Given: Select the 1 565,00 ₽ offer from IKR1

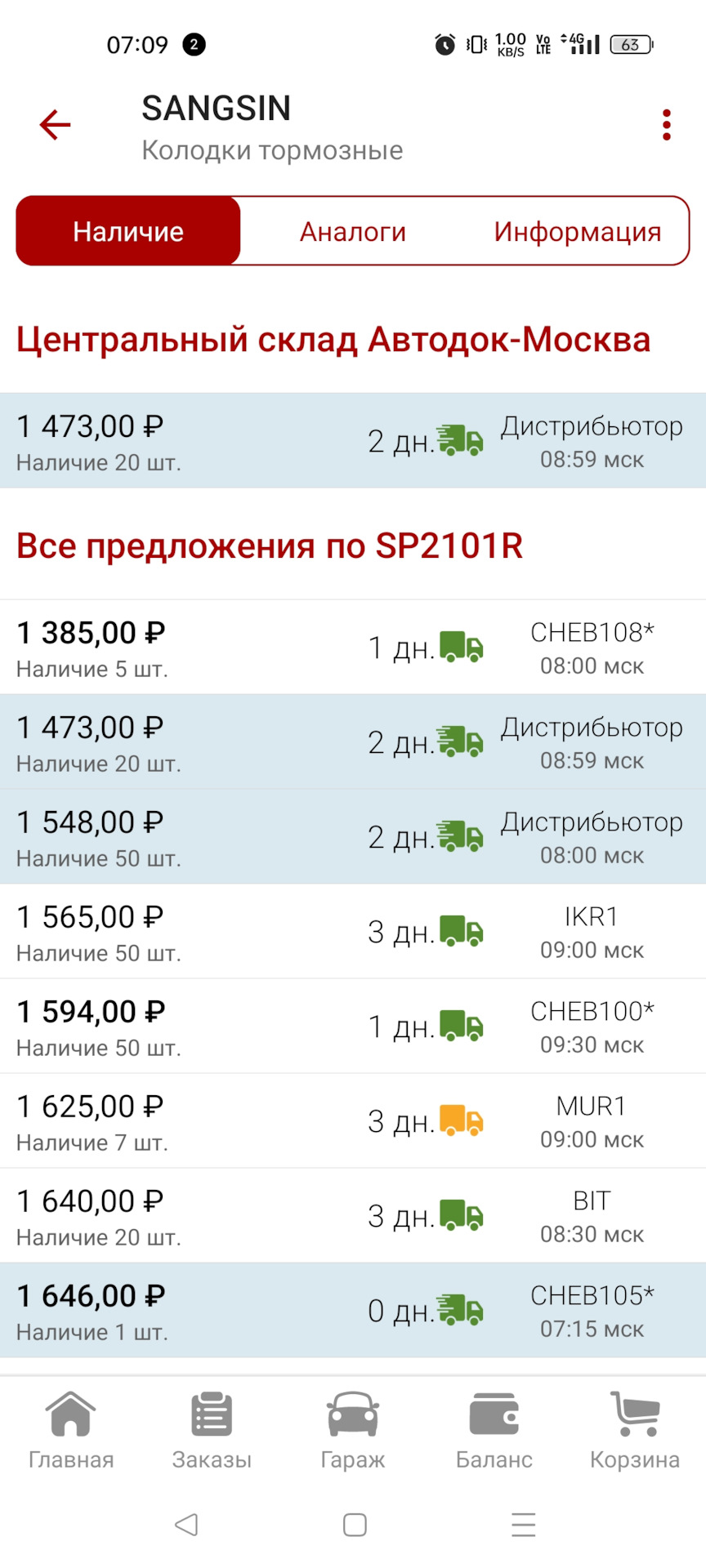Looking at the screenshot, I should [353, 932].
